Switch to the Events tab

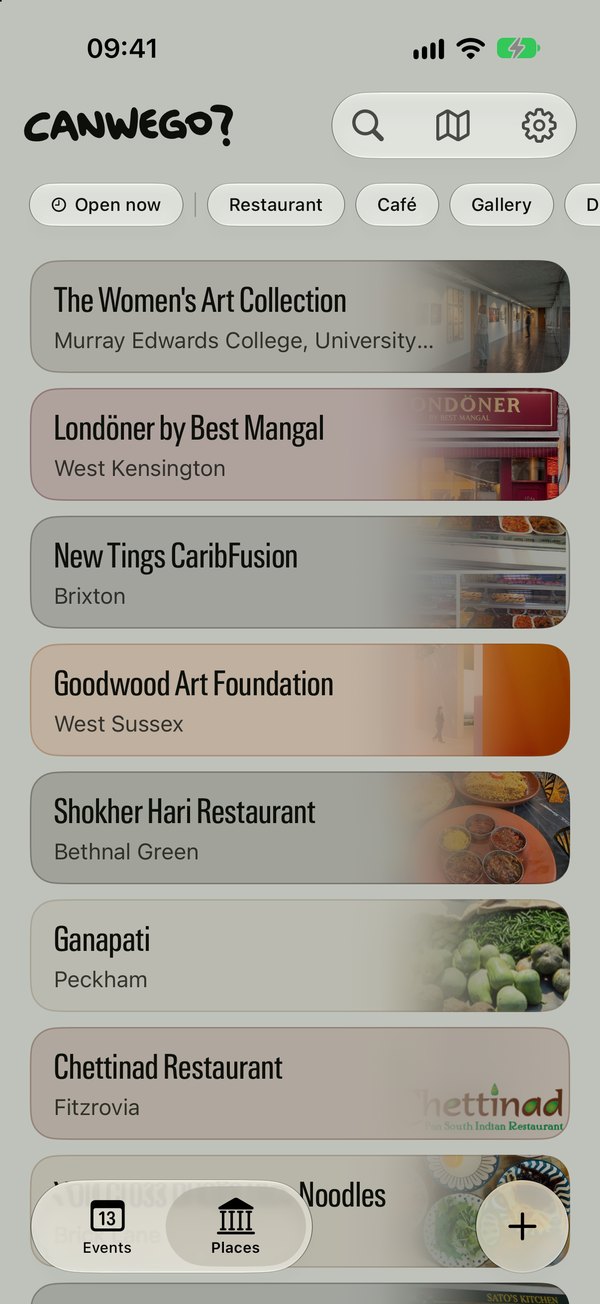tap(107, 1227)
